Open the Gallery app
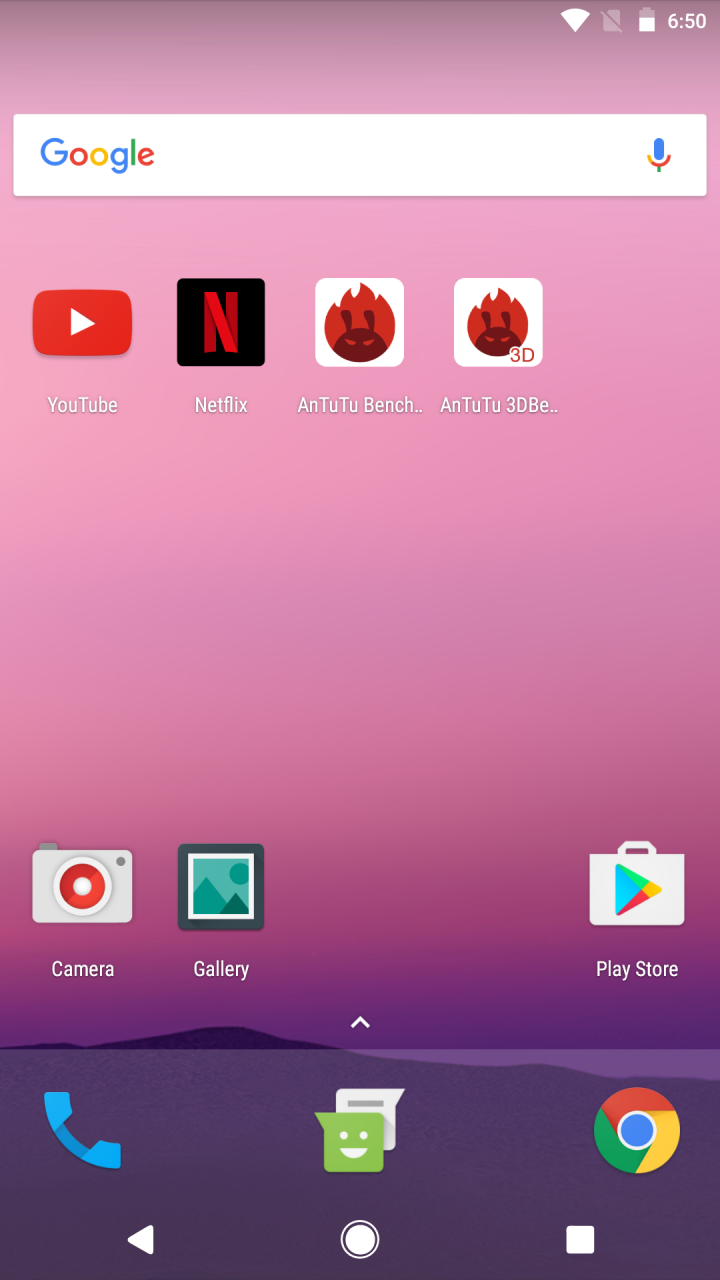This screenshot has width=720, height=1280. point(221,887)
